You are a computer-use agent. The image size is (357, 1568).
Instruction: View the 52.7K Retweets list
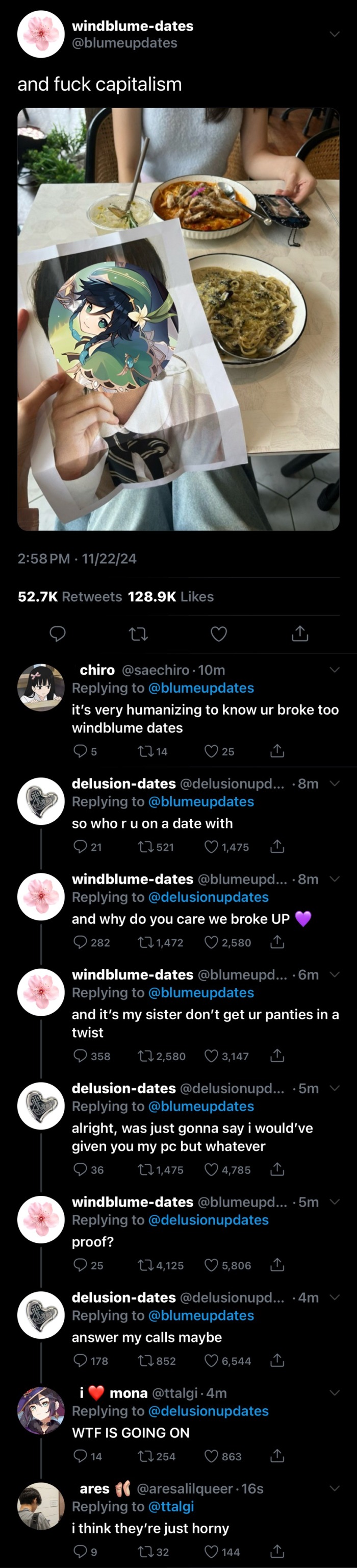click(70, 597)
